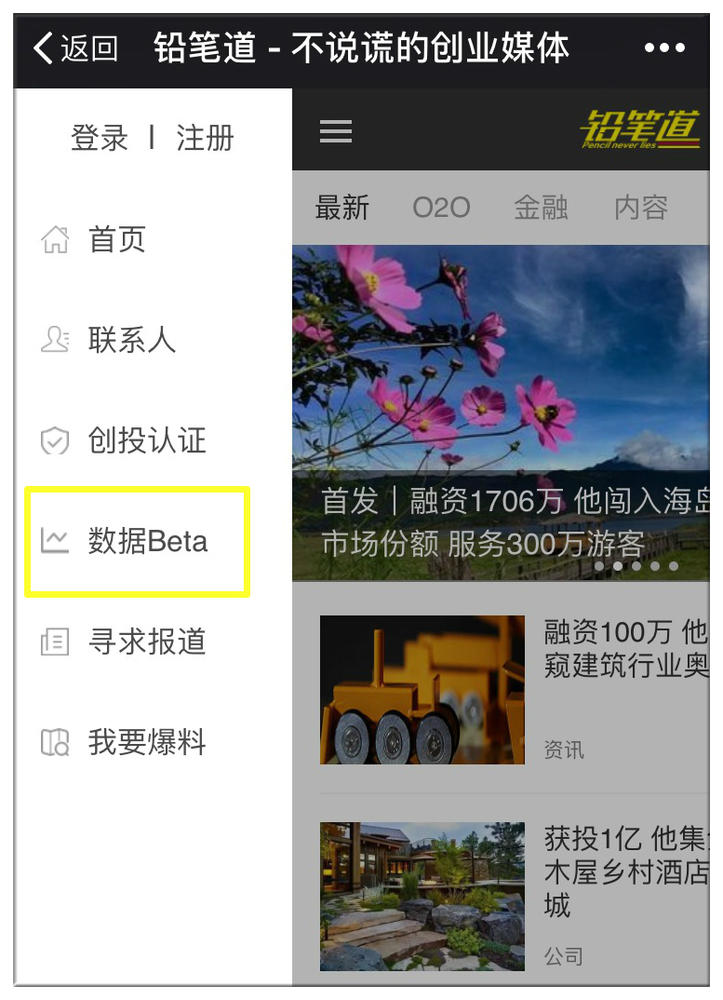This screenshot has width=723, height=1000.
Task: View the 内容 category tab
Action: (641, 208)
